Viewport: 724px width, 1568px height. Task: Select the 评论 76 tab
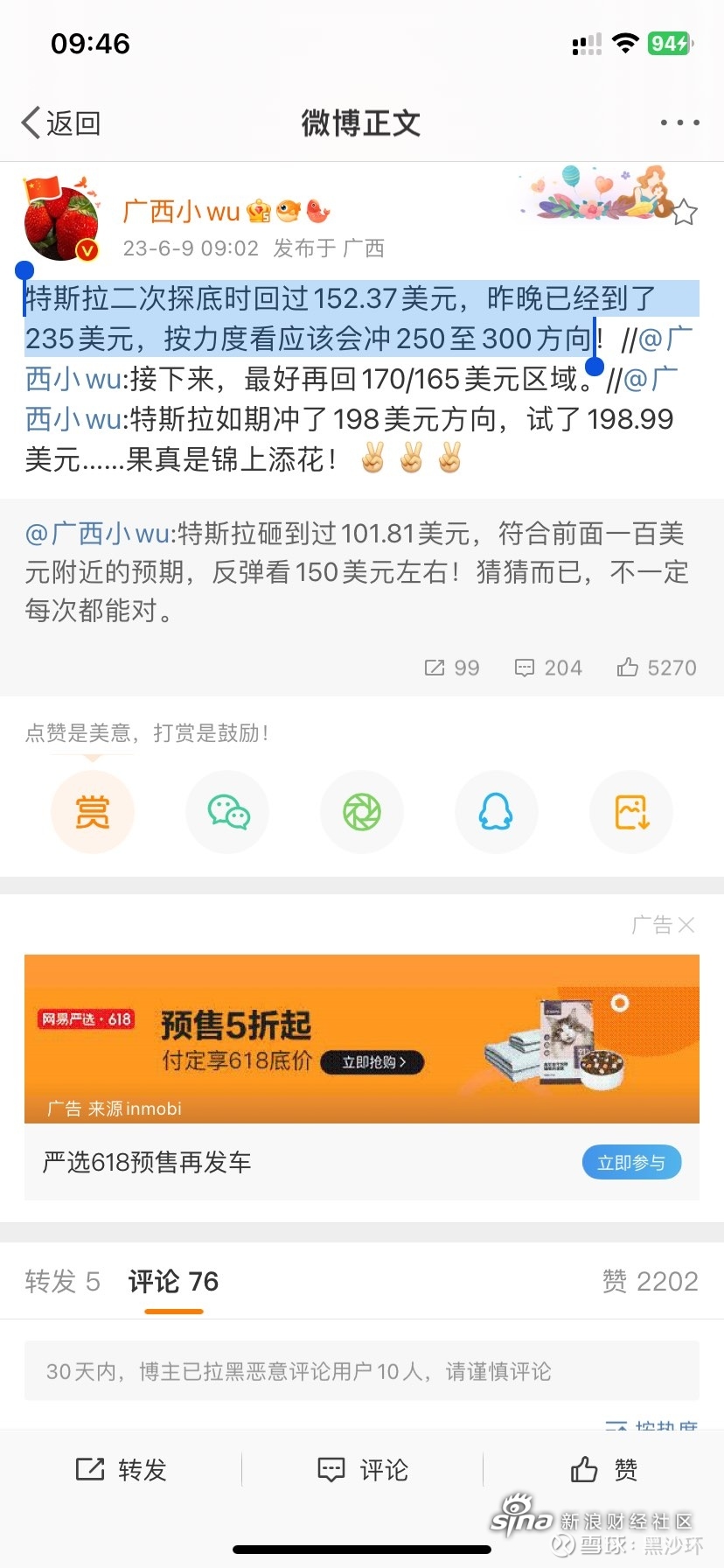coord(173,1282)
